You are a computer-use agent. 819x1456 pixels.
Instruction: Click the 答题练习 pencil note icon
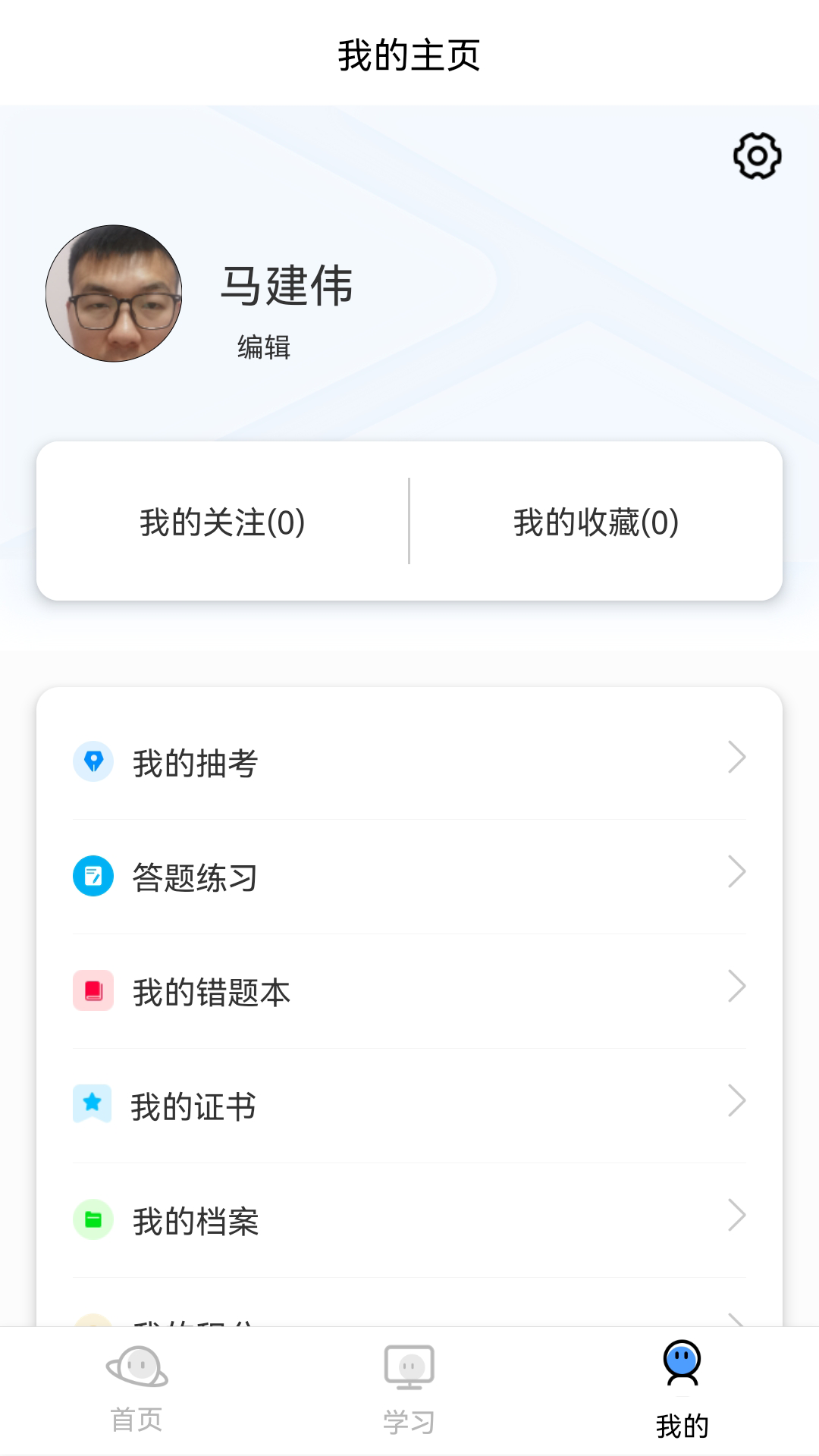coord(93,876)
